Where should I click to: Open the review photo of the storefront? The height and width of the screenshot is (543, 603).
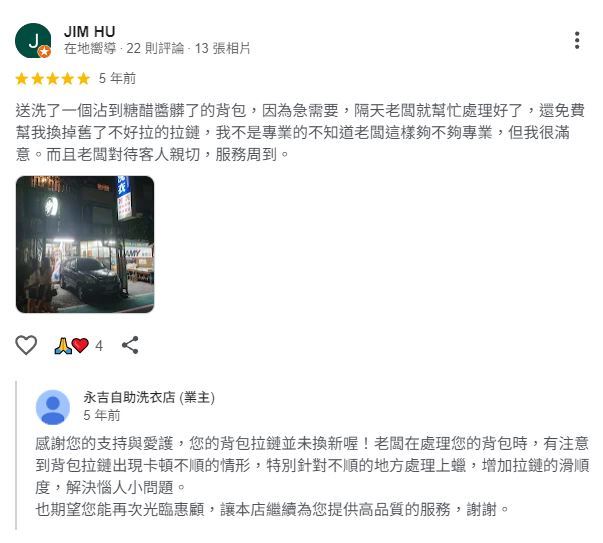click(x=85, y=245)
